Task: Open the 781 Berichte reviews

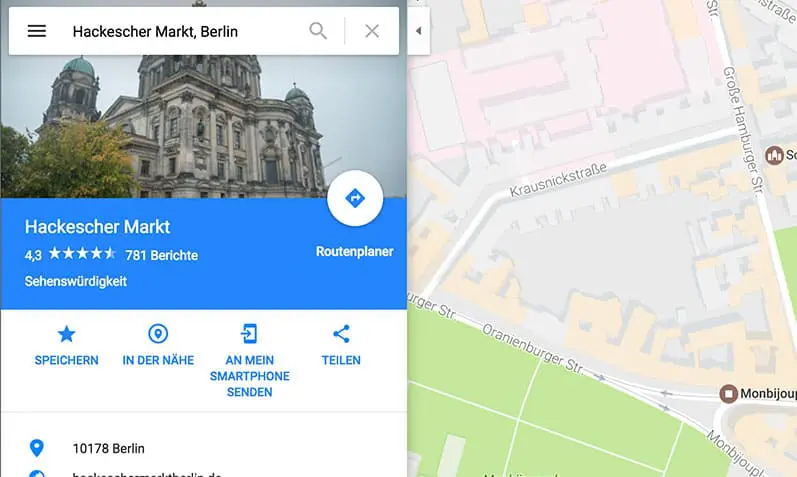Action: click(161, 255)
